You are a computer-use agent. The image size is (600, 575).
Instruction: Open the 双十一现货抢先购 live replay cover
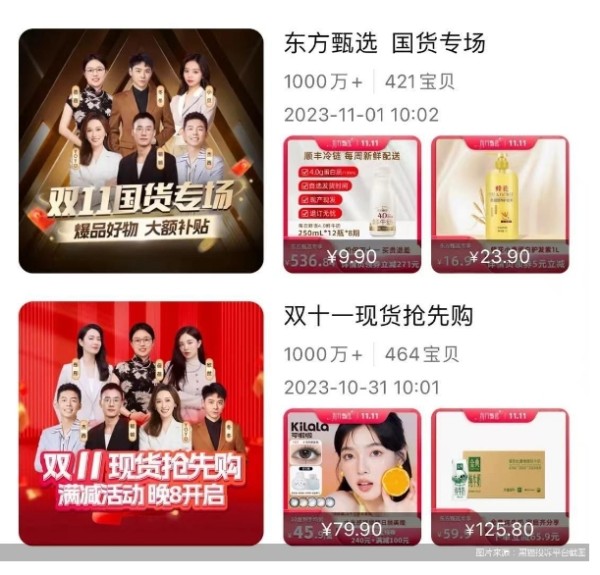[141, 423]
